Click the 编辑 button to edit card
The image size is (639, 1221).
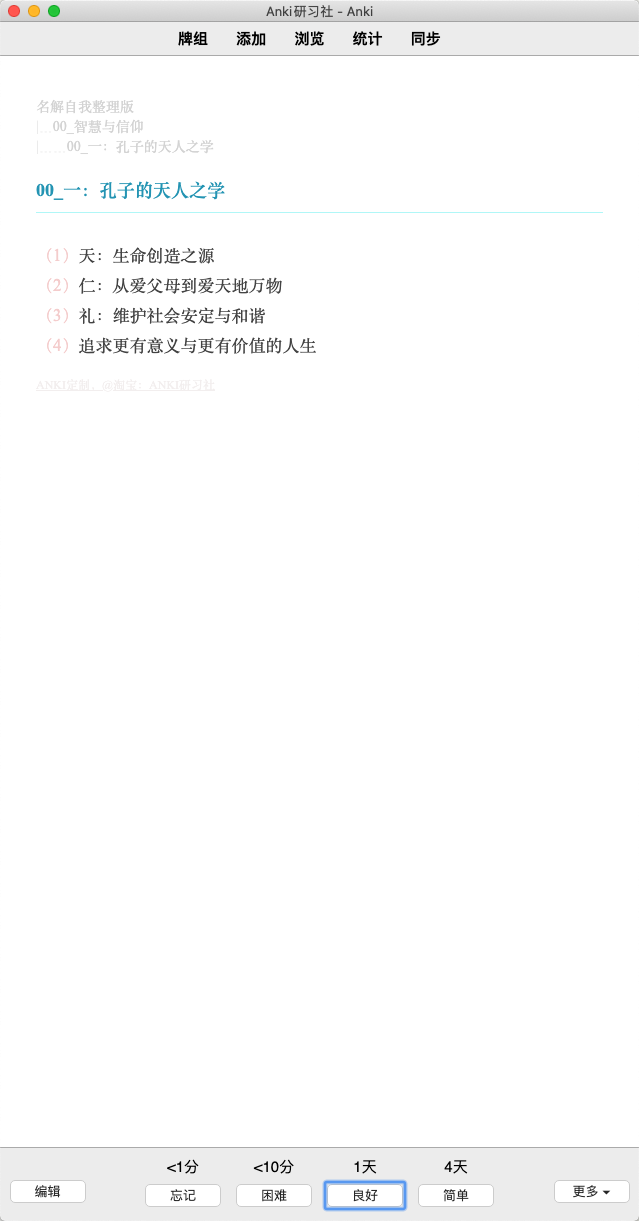(x=48, y=1191)
